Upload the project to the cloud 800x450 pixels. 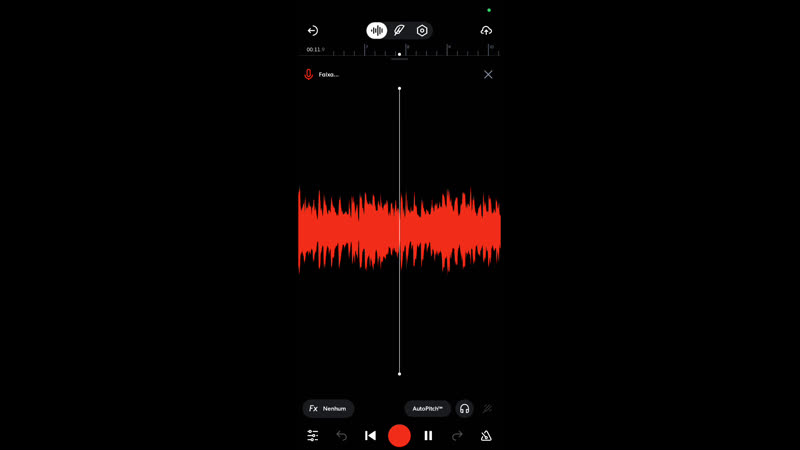(486, 31)
